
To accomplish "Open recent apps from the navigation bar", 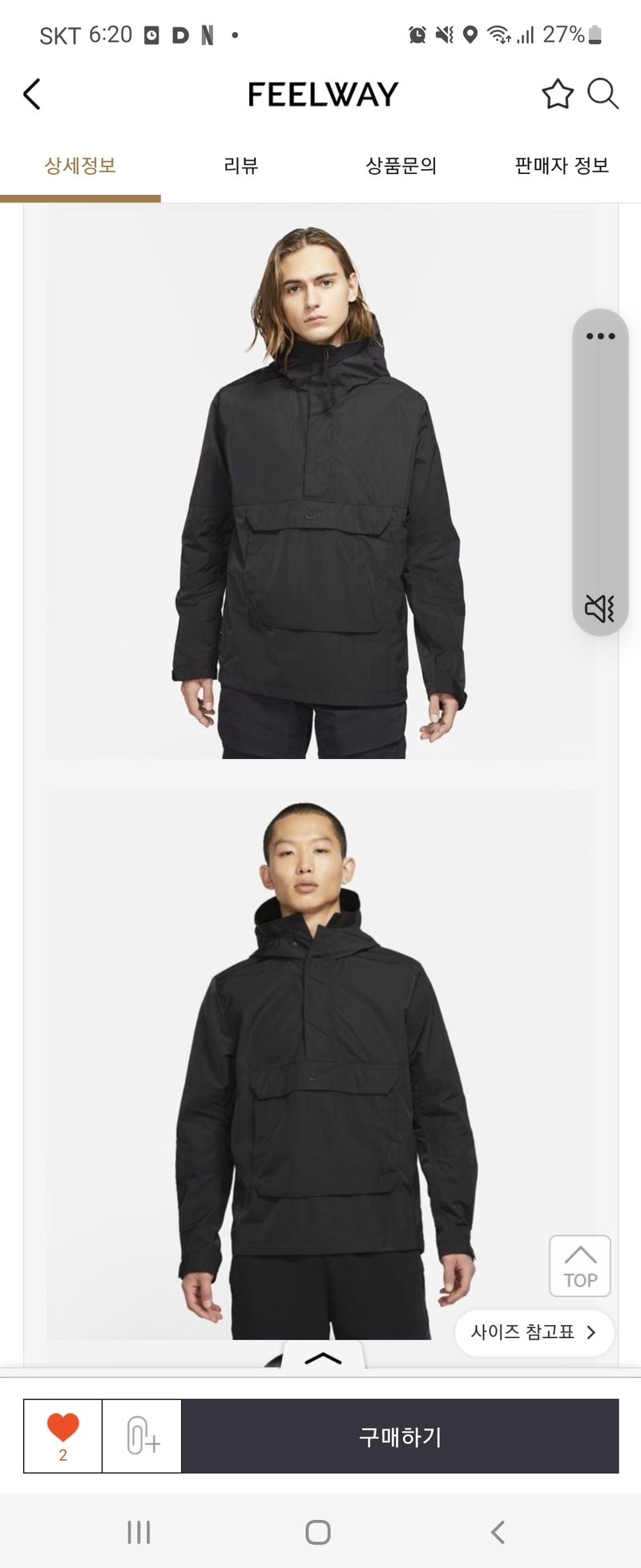I will [x=139, y=1532].
